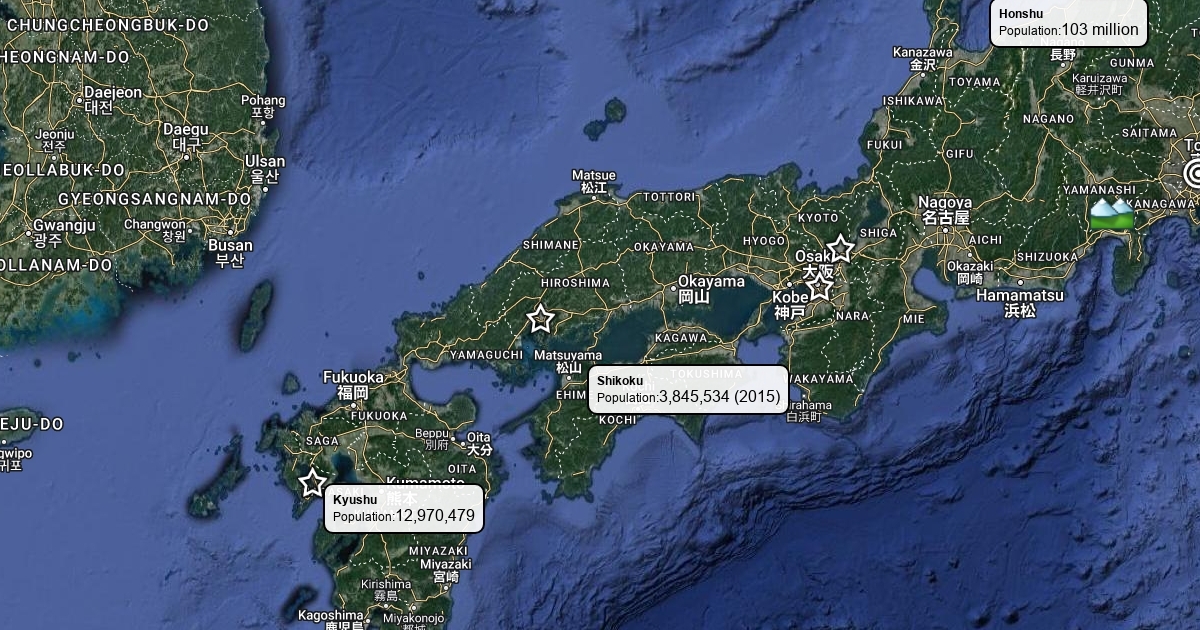1200x630 pixels.
Task: Tap the star marker west of Kumamoto
Action: [x=313, y=483]
